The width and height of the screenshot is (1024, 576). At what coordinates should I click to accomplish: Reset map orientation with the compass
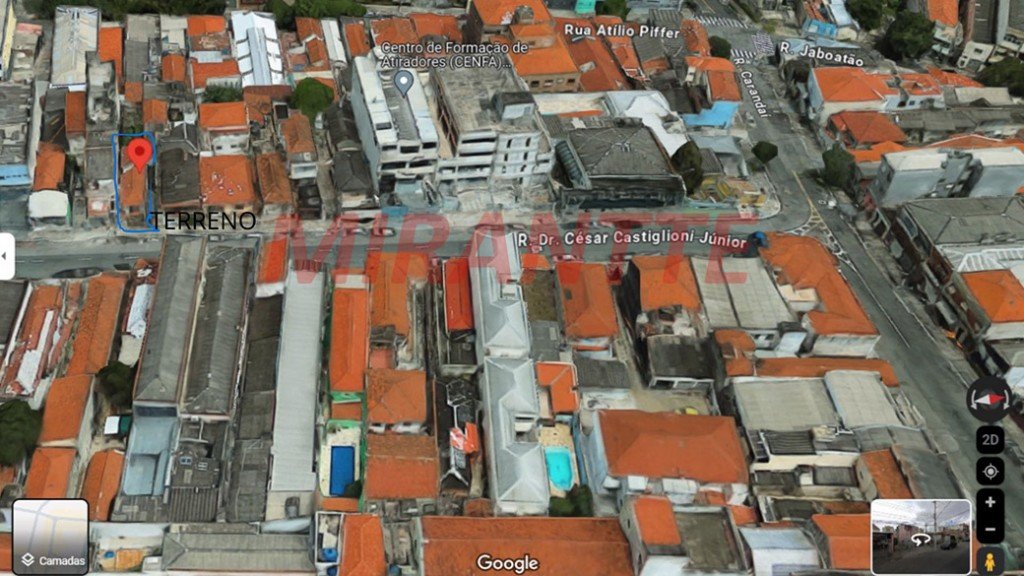(x=988, y=399)
